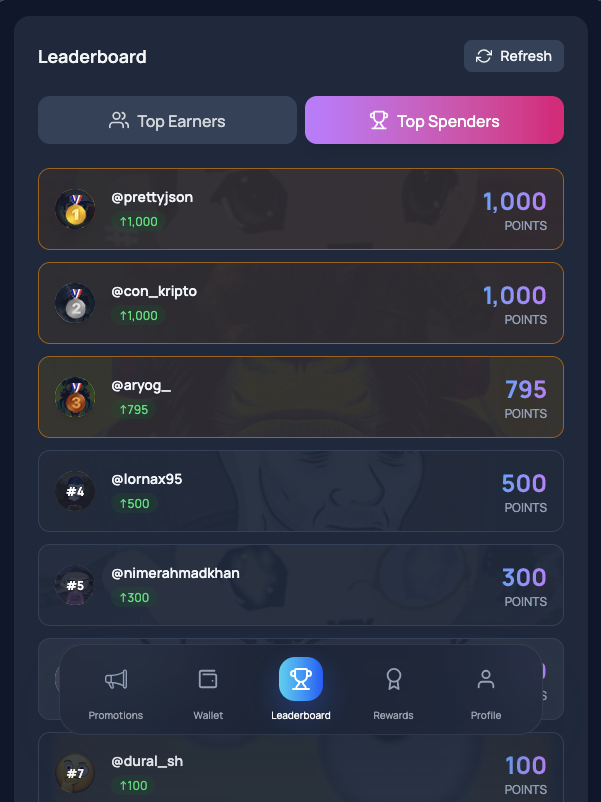The image size is (601, 802).
Task: Open @prettyjson's leaderboard entry
Action: click(x=300, y=209)
